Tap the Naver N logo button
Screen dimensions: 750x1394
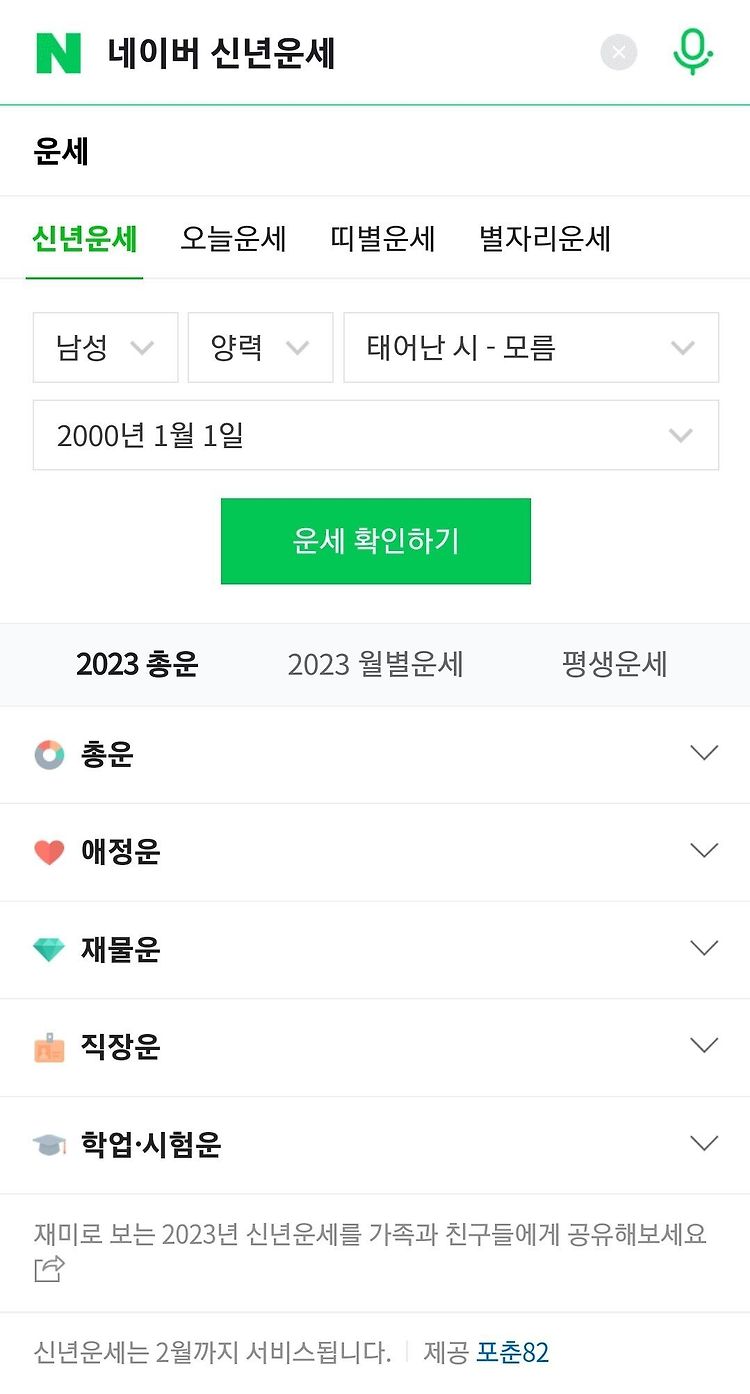pos(58,53)
